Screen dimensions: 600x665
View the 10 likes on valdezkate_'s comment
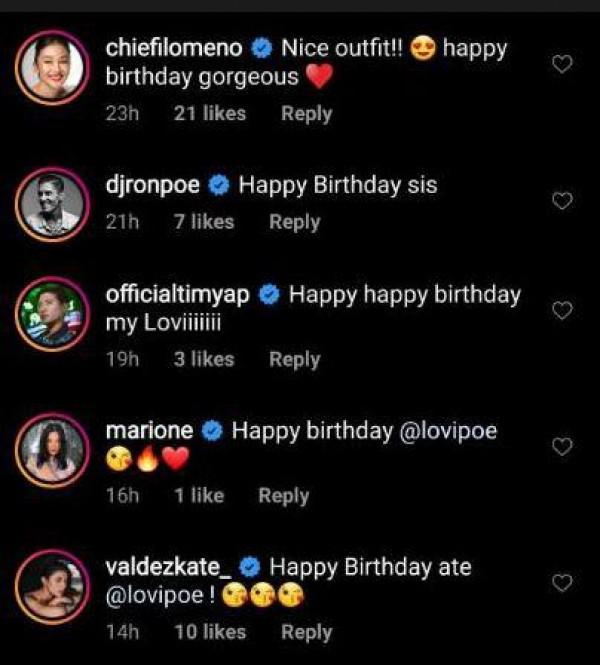point(209,632)
